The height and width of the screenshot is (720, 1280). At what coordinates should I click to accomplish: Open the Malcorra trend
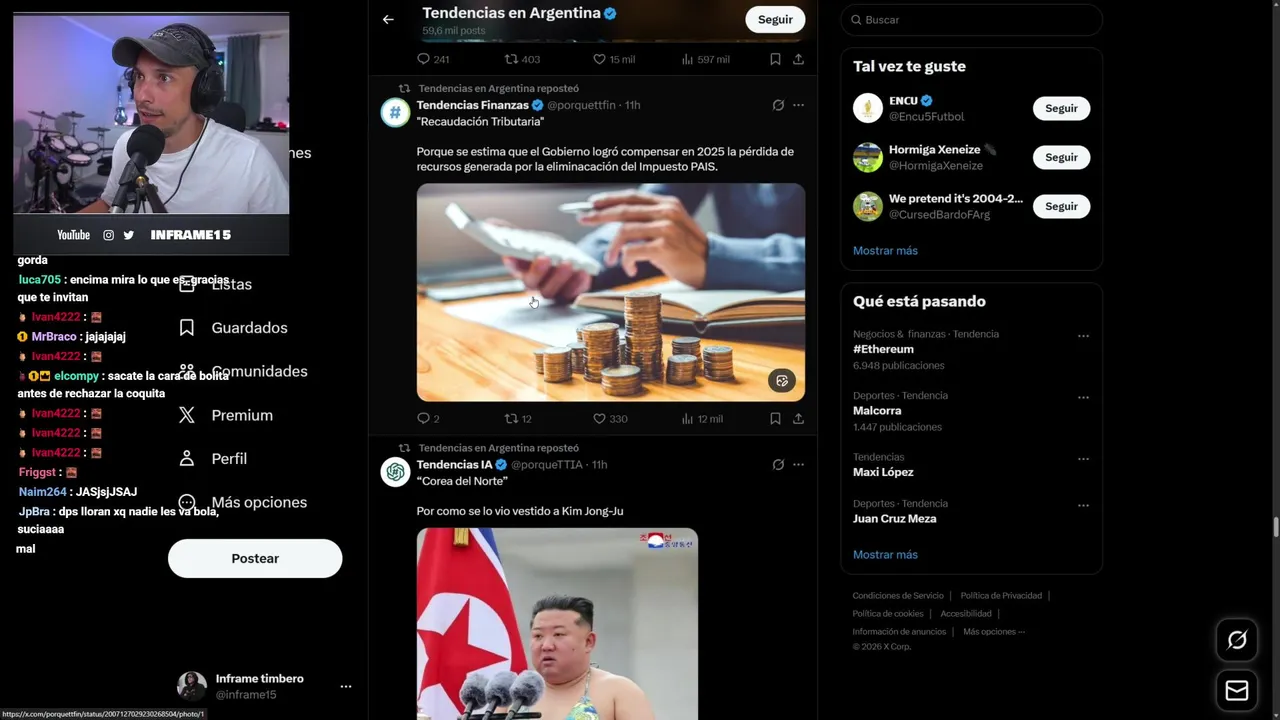(x=877, y=410)
